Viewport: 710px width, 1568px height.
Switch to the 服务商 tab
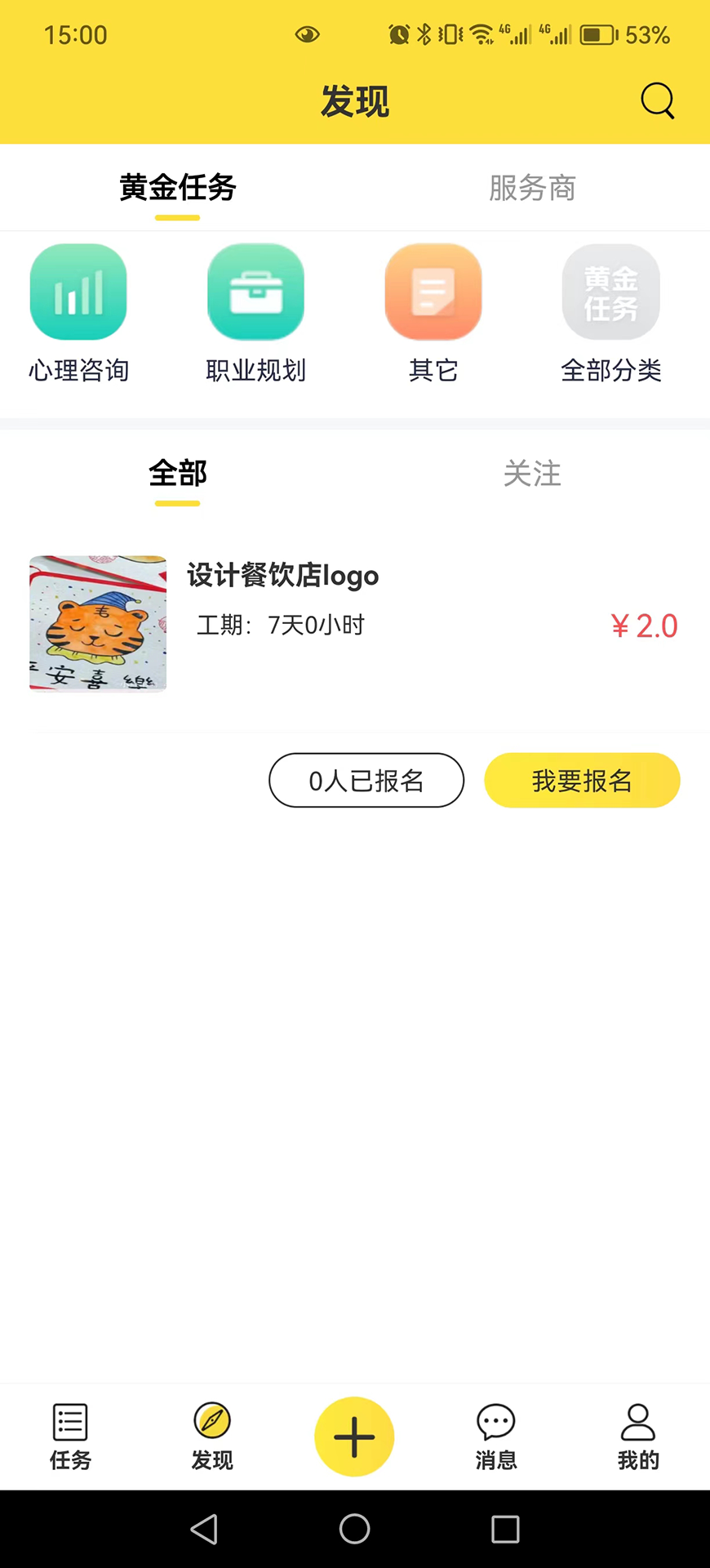532,188
